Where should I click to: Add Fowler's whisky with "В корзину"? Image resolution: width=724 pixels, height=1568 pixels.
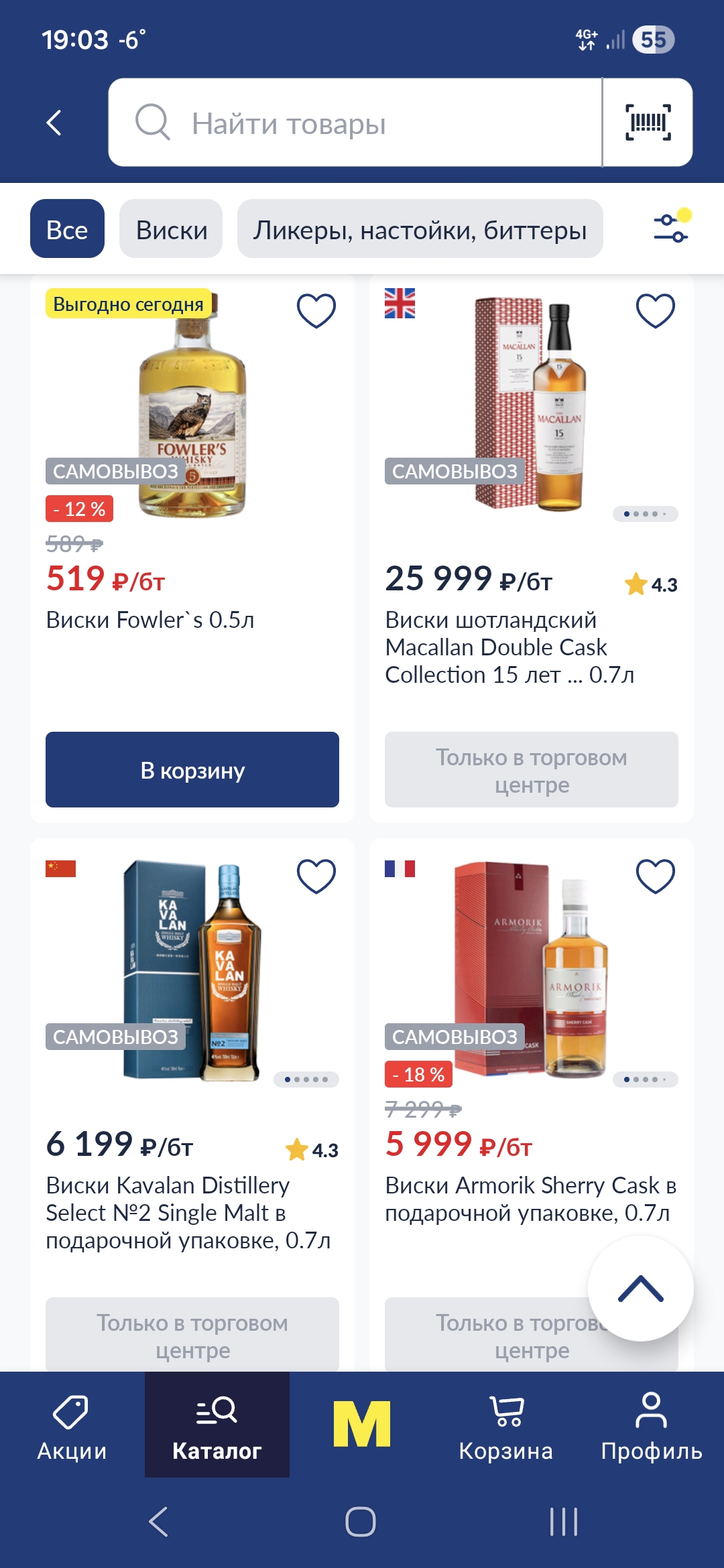(x=192, y=770)
